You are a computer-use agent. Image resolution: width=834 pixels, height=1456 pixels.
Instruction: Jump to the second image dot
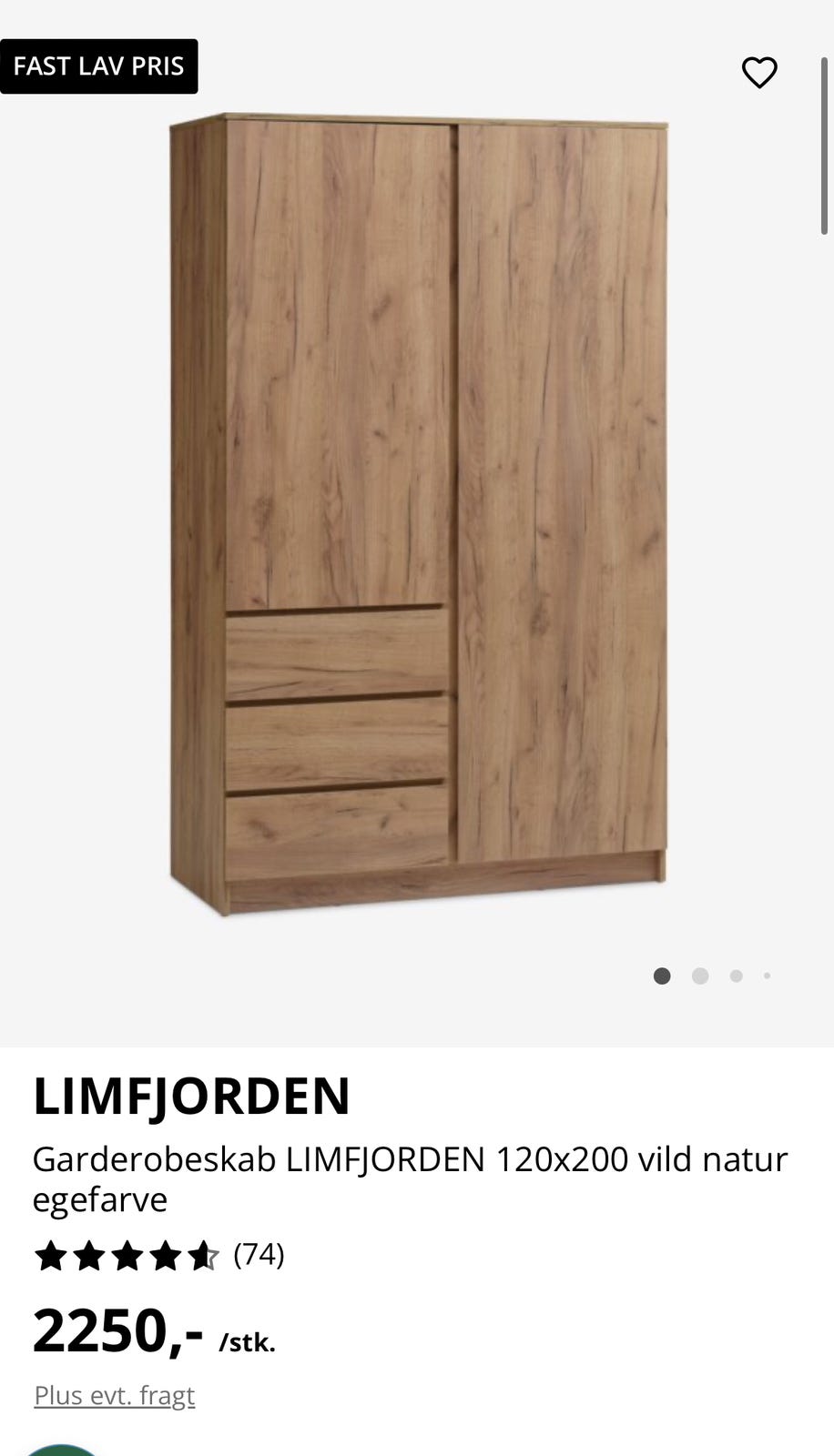pos(700,976)
